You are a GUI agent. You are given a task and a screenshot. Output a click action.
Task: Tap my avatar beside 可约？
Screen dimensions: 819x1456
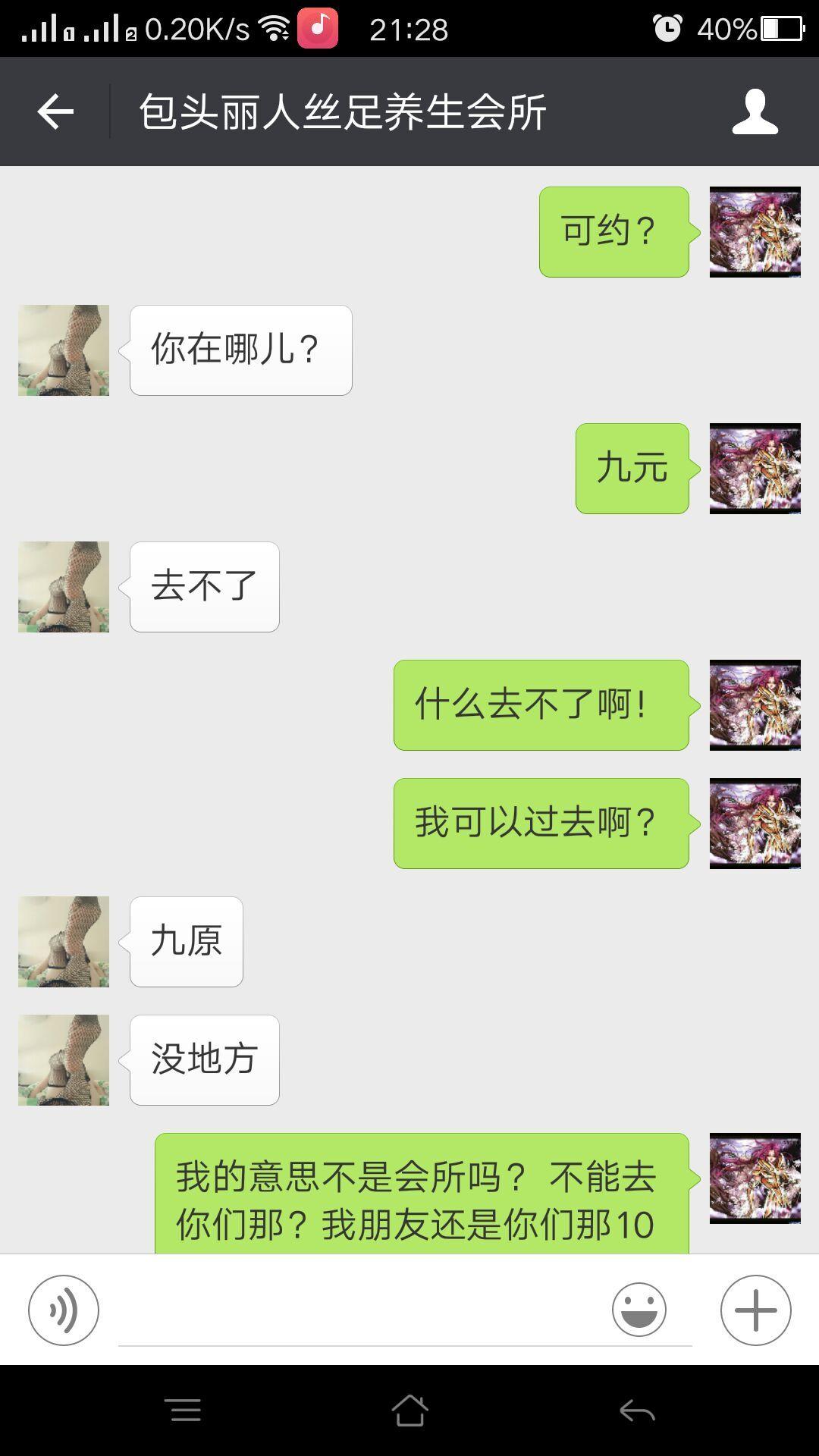tap(755, 232)
